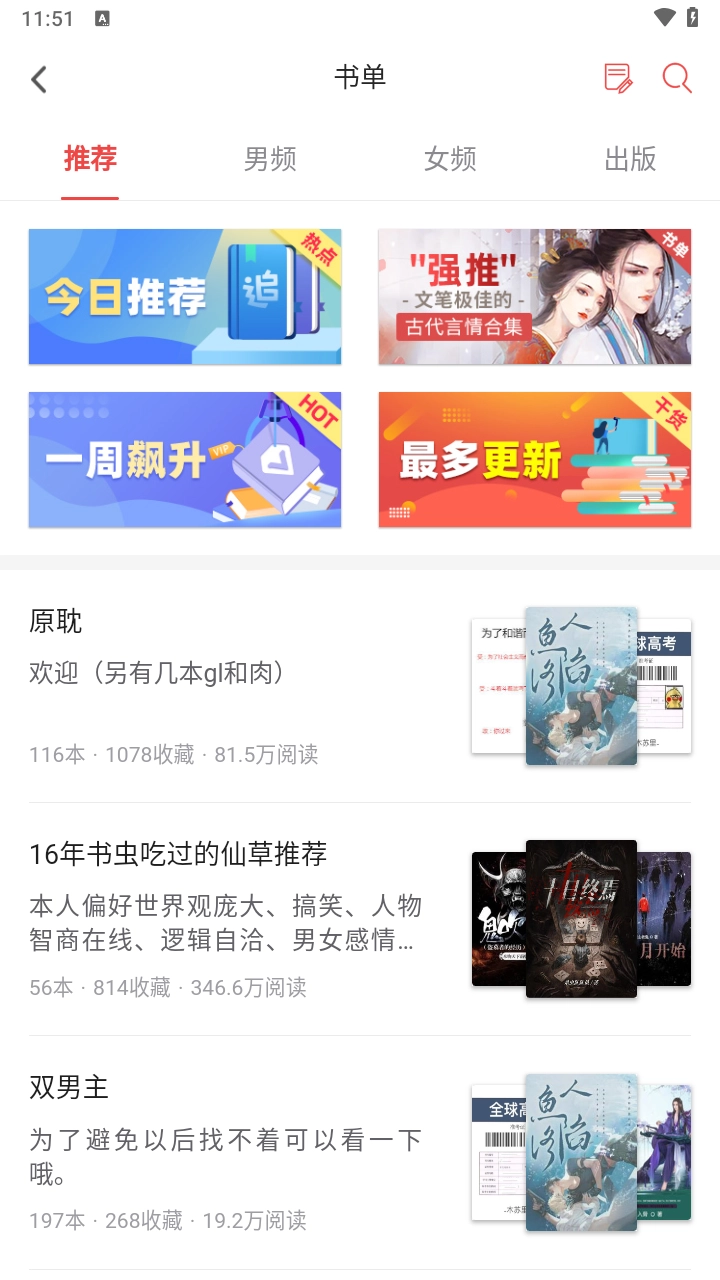Go back from the 书单 page
This screenshot has width=720, height=1280.
(39, 79)
